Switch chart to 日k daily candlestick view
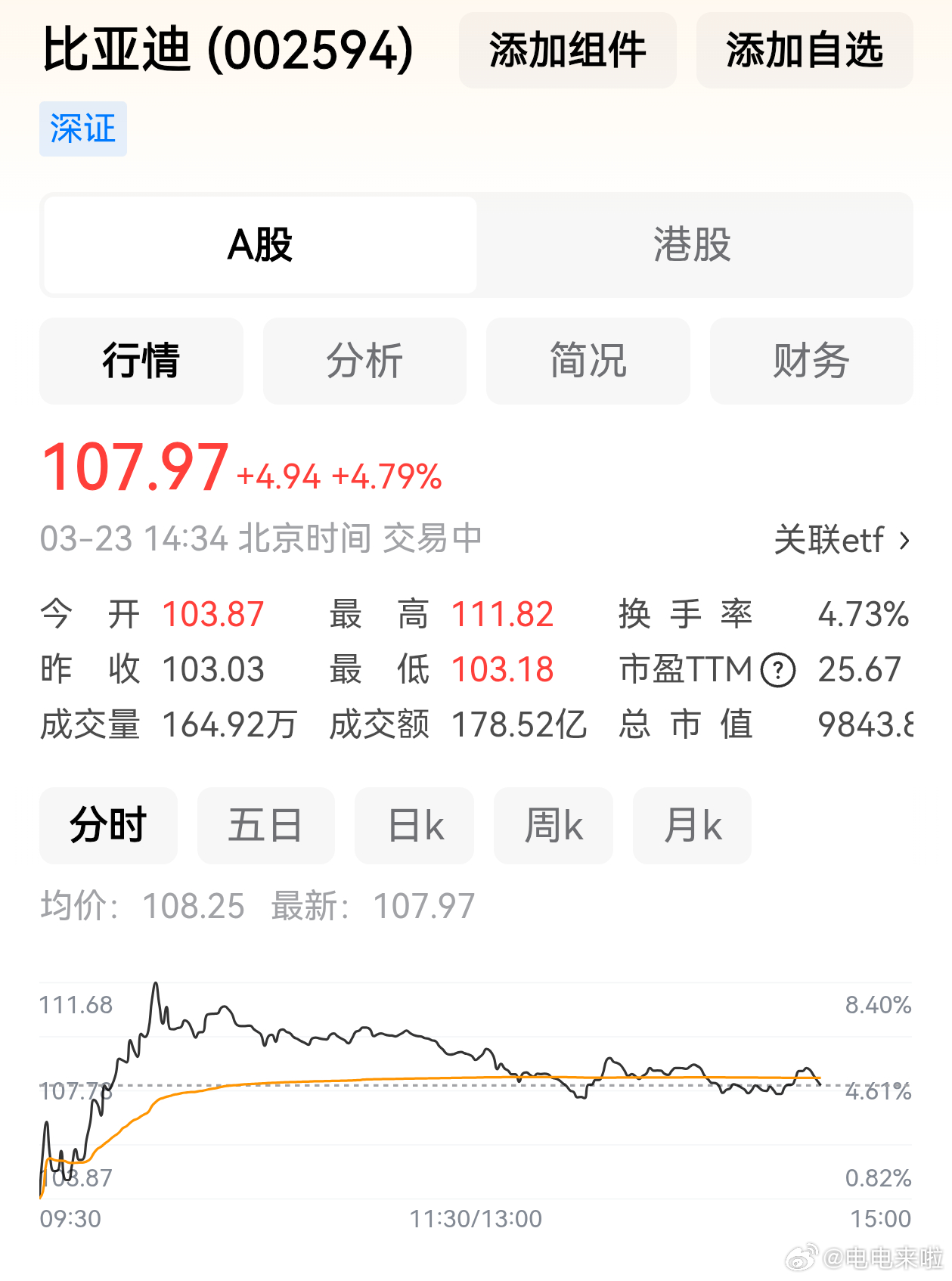Screen dimensions: 952x1281 (x=414, y=826)
